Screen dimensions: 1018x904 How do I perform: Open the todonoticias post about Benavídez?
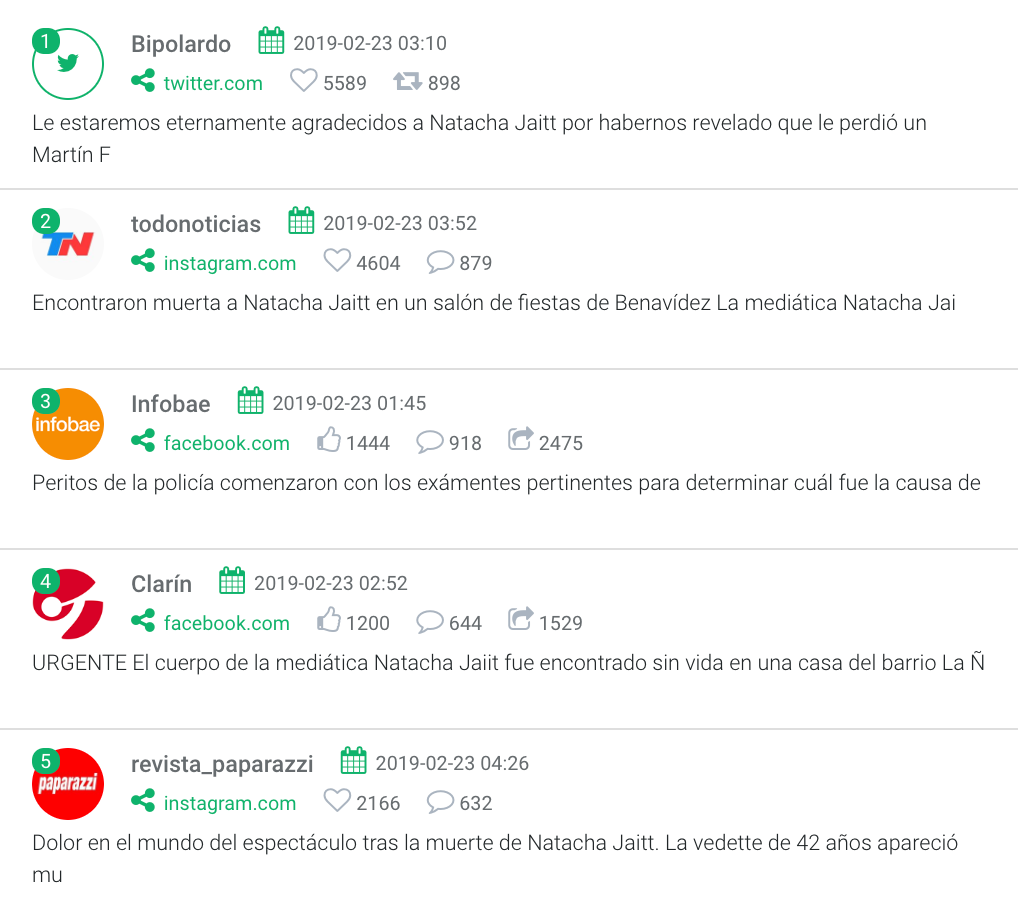[494, 303]
